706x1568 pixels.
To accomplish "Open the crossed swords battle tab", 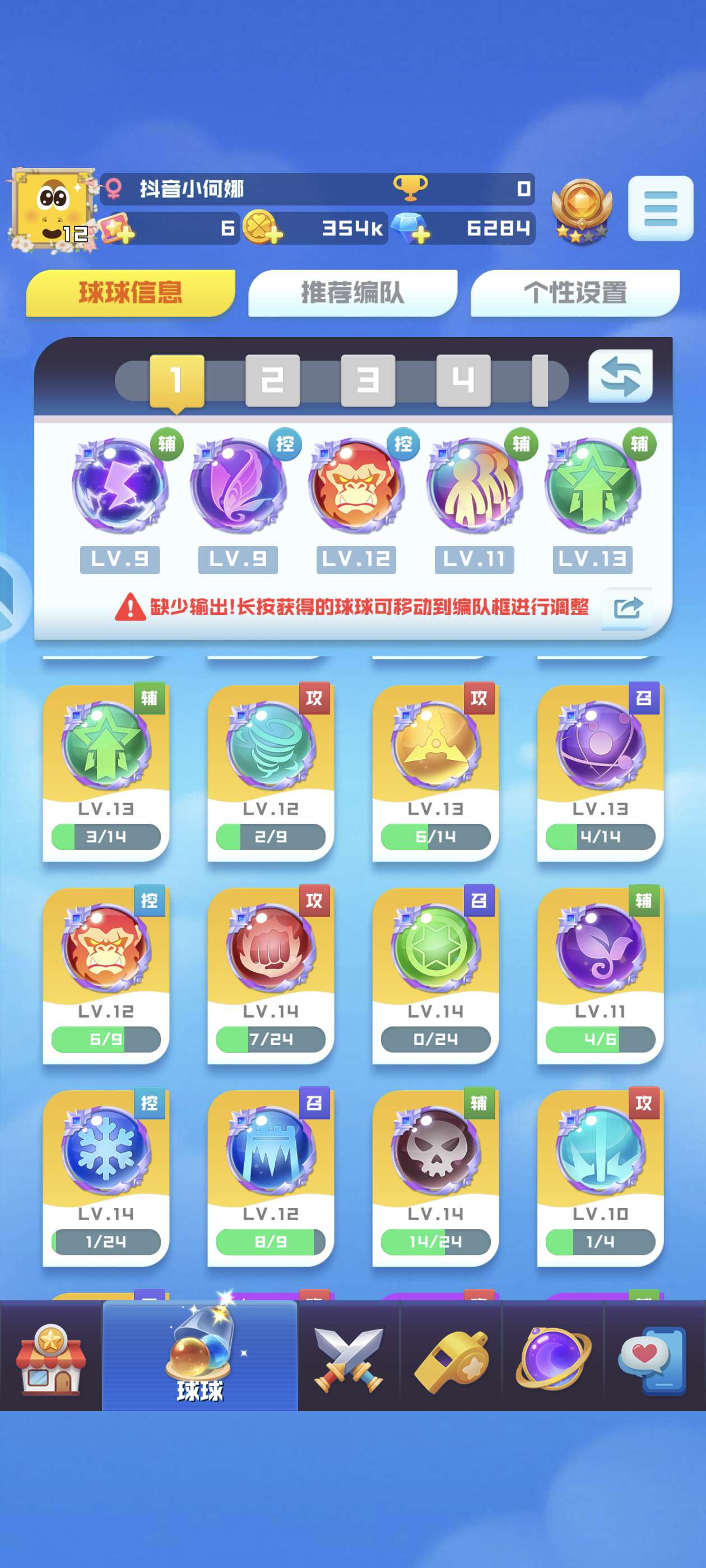I will pyautogui.click(x=349, y=1355).
